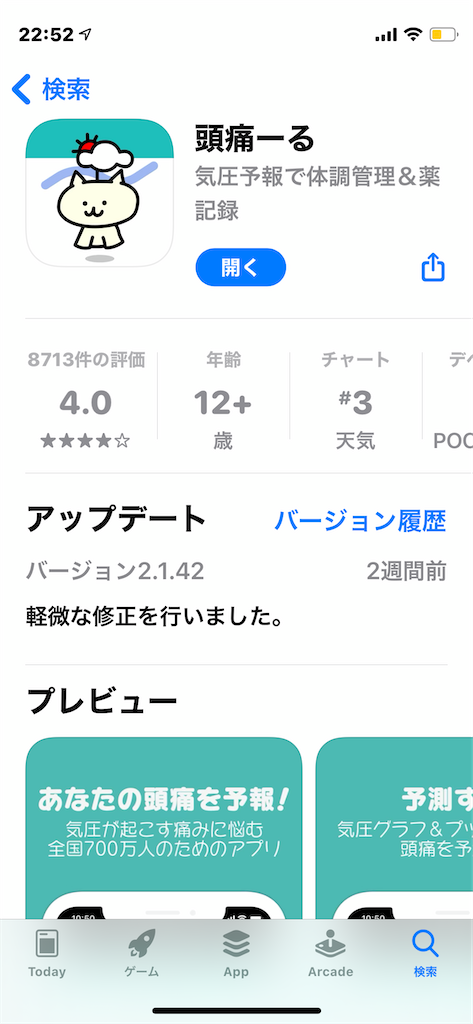Switch to the App tab
This screenshot has width=473, height=1024.
(236, 953)
